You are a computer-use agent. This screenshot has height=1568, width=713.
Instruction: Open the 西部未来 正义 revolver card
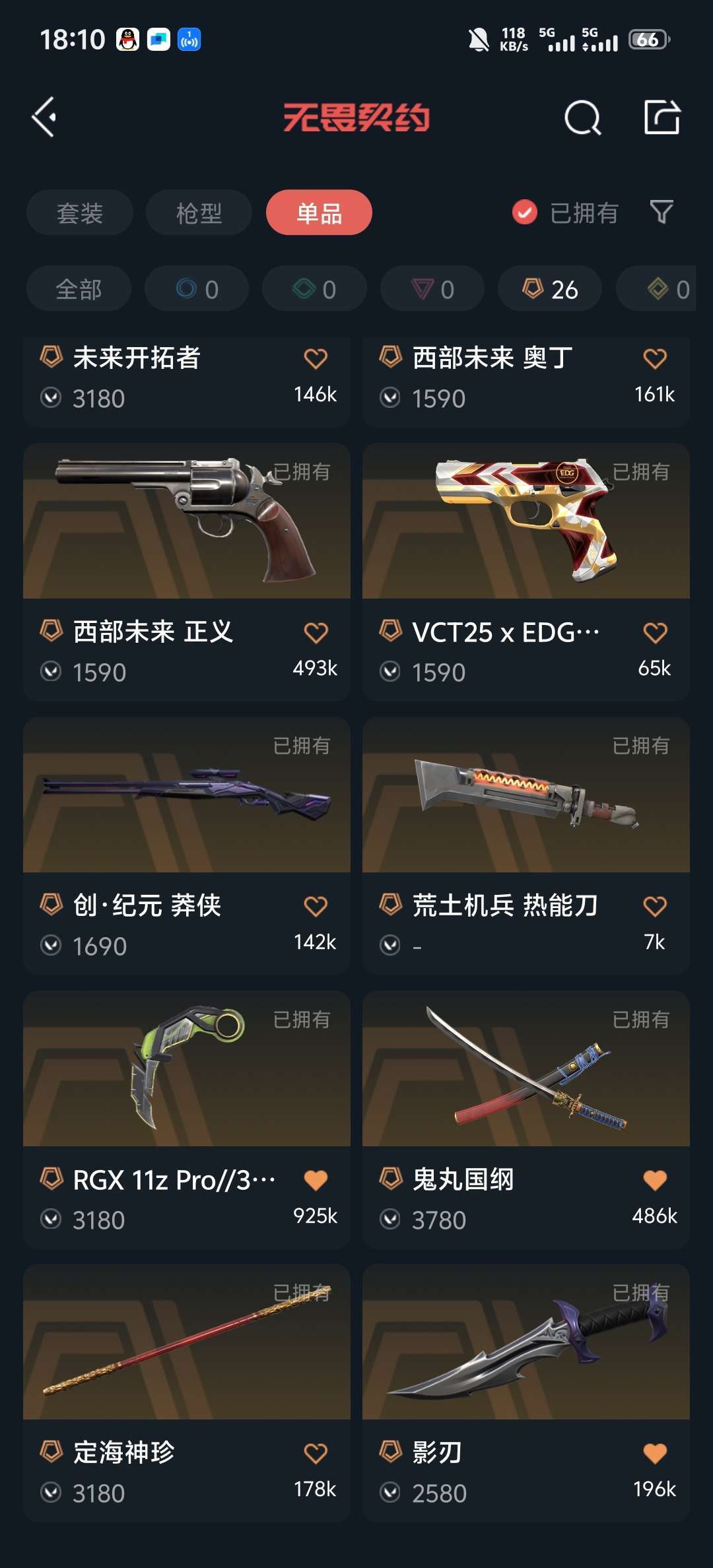(x=187, y=572)
